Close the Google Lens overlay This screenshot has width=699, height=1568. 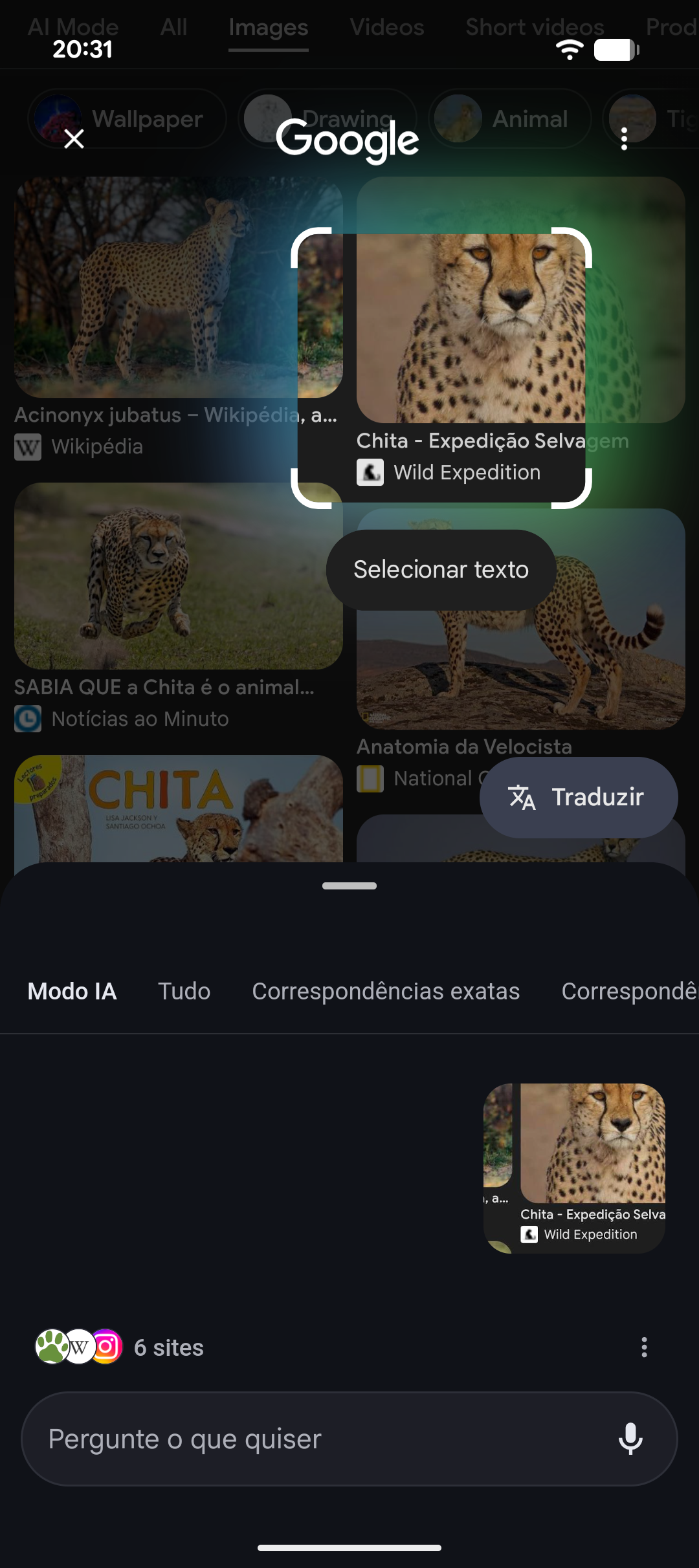[x=74, y=138]
